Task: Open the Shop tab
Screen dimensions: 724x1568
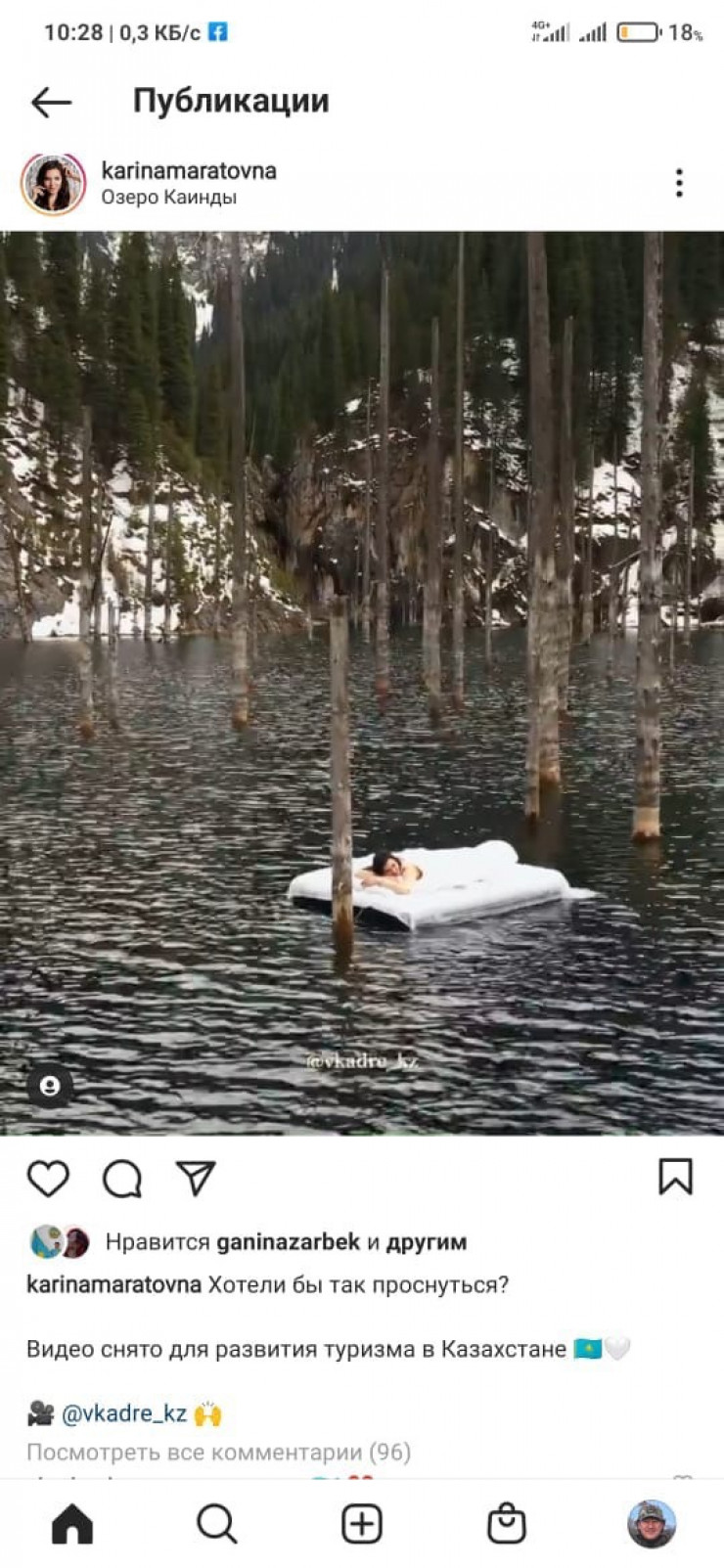Action: click(x=507, y=1524)
